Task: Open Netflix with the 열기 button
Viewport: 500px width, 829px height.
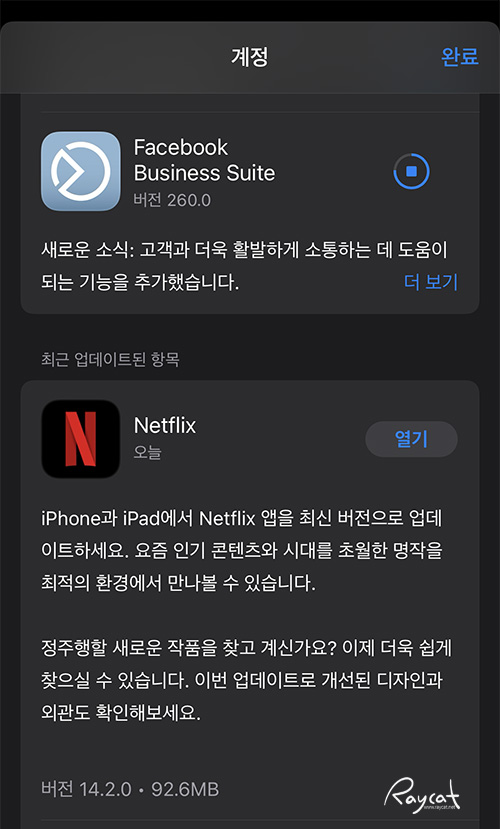Action: click(411, 439)
